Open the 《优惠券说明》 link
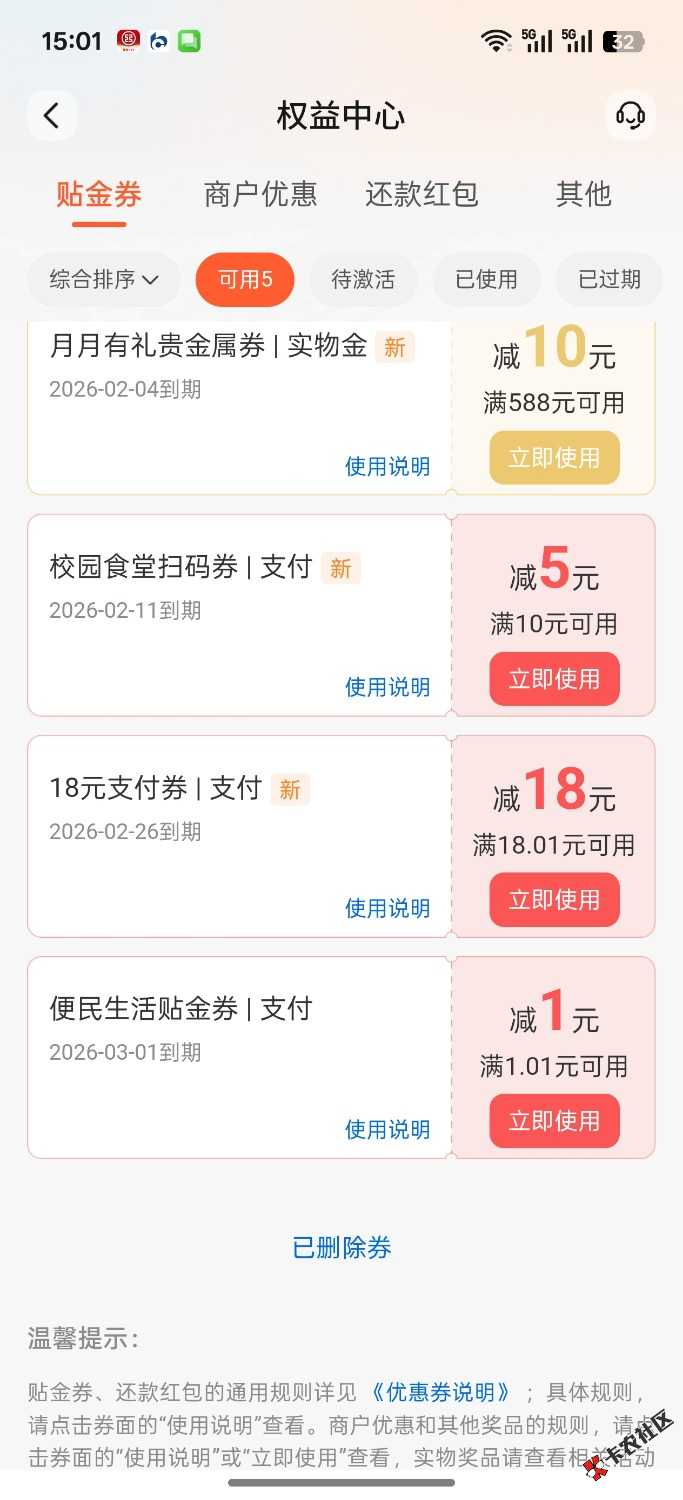 point(440,1392)
